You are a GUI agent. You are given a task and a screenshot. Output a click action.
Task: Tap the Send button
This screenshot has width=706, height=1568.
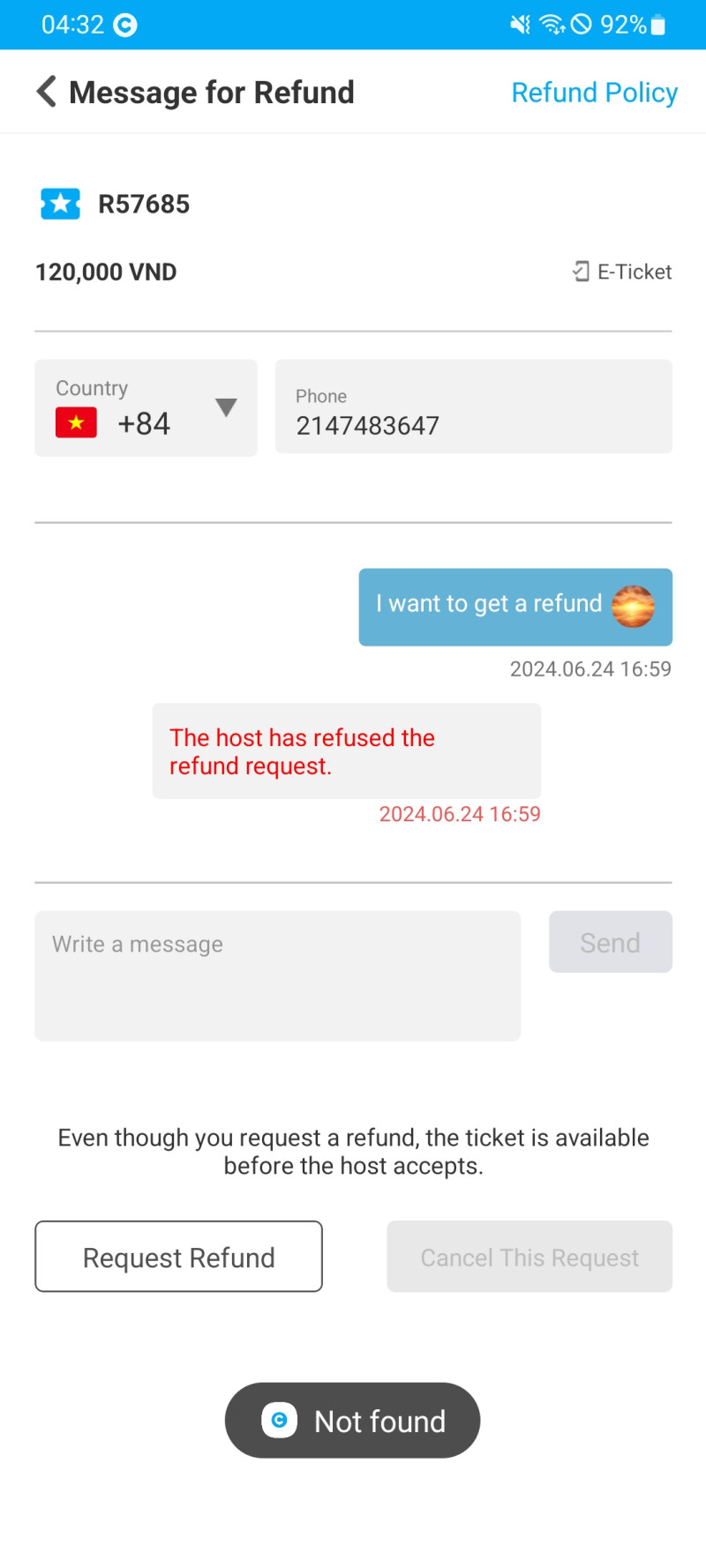point(611,942)
